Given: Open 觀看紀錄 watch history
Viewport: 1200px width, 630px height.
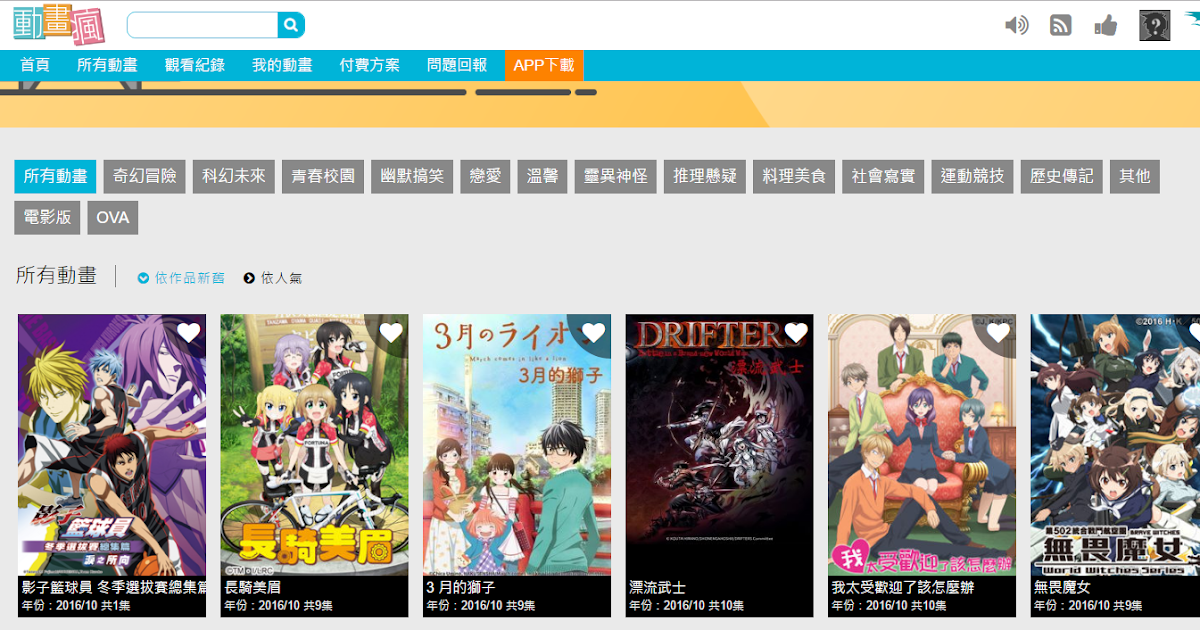Looking at the screenshot, I should pos(195,65).
